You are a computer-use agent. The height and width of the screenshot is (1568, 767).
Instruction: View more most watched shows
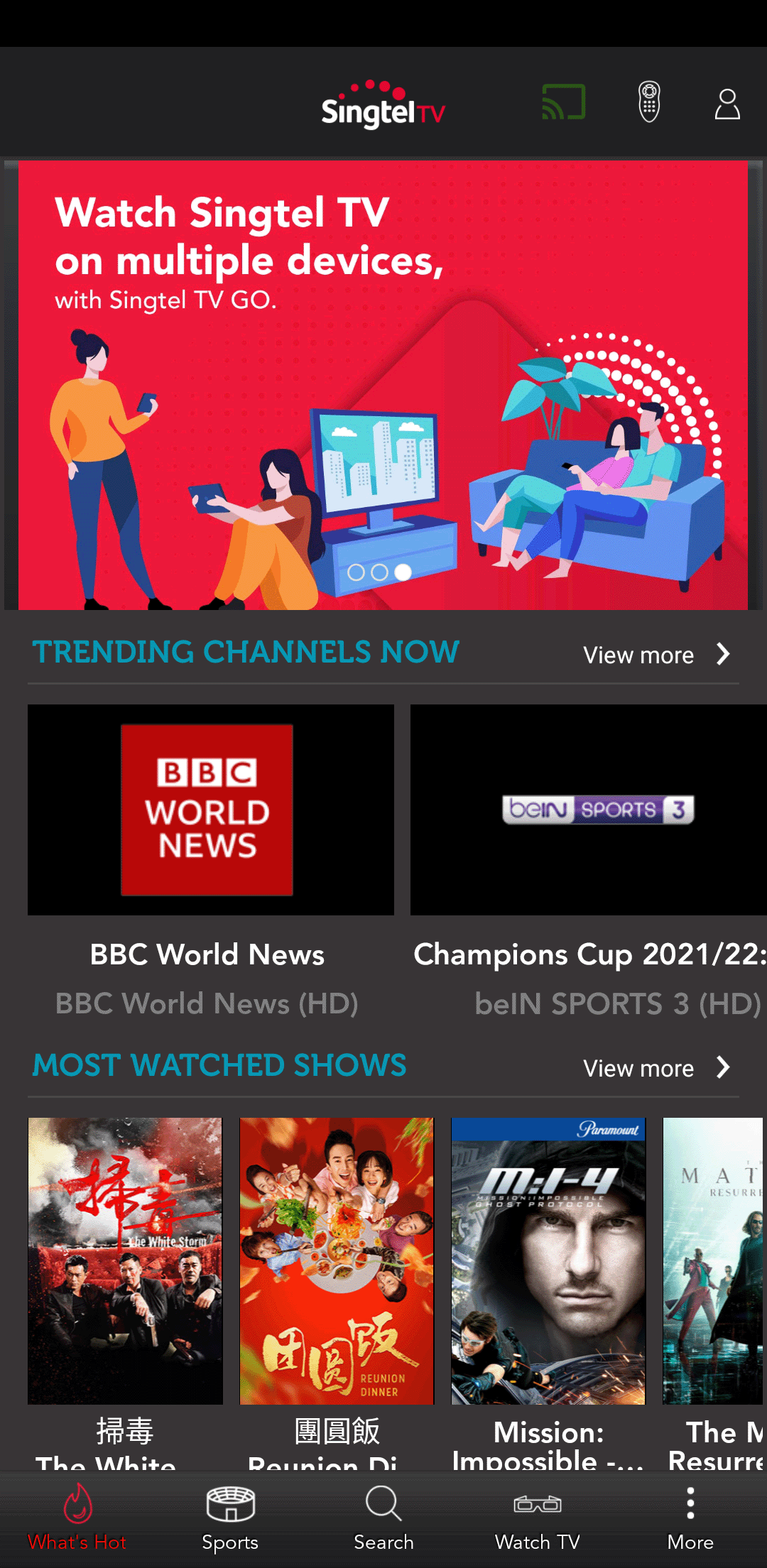tap(656, 1067)
